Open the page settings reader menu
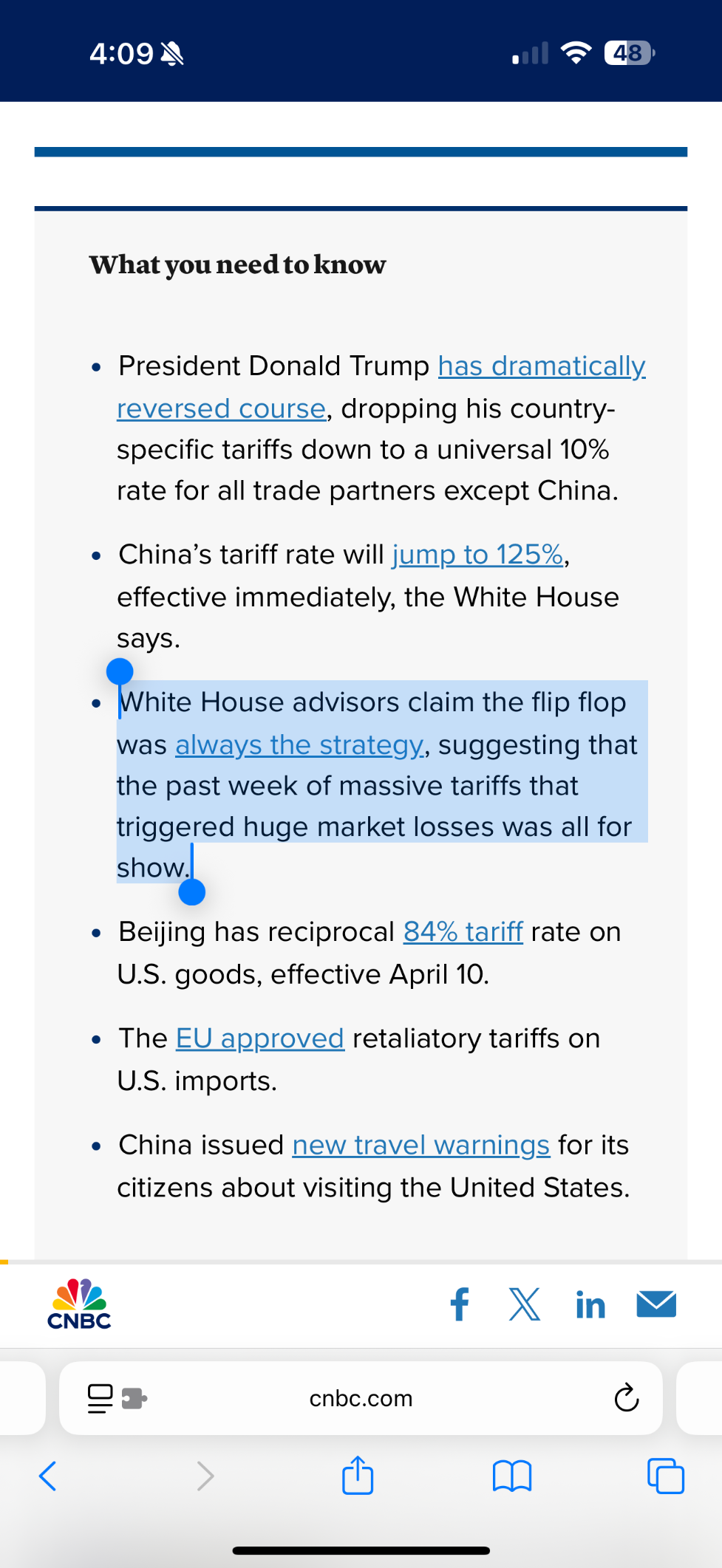 (x=101, y=1398)
